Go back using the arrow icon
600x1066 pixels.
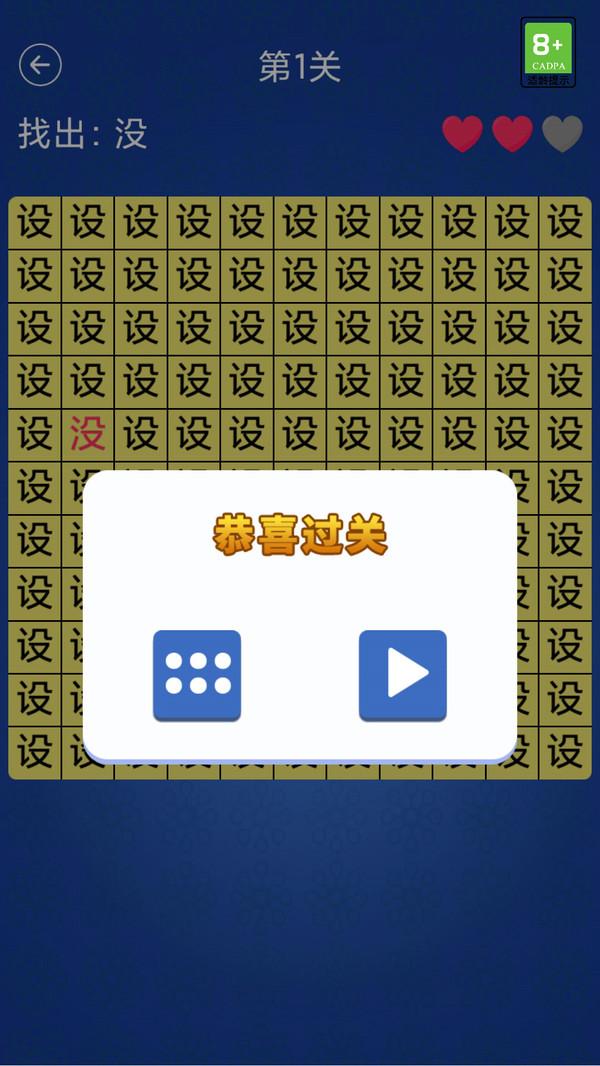40,66
